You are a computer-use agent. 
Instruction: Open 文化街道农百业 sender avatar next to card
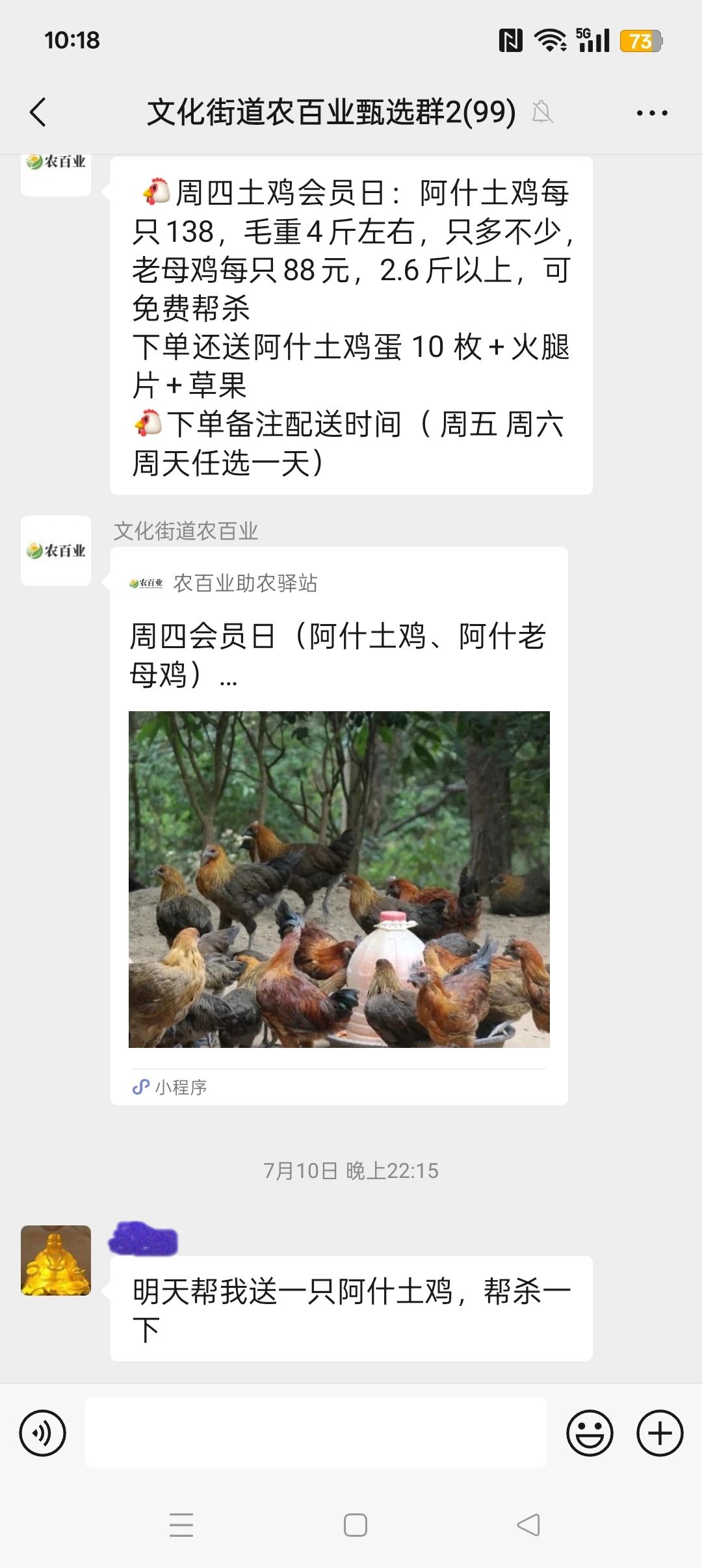click(x=56, y=551)
